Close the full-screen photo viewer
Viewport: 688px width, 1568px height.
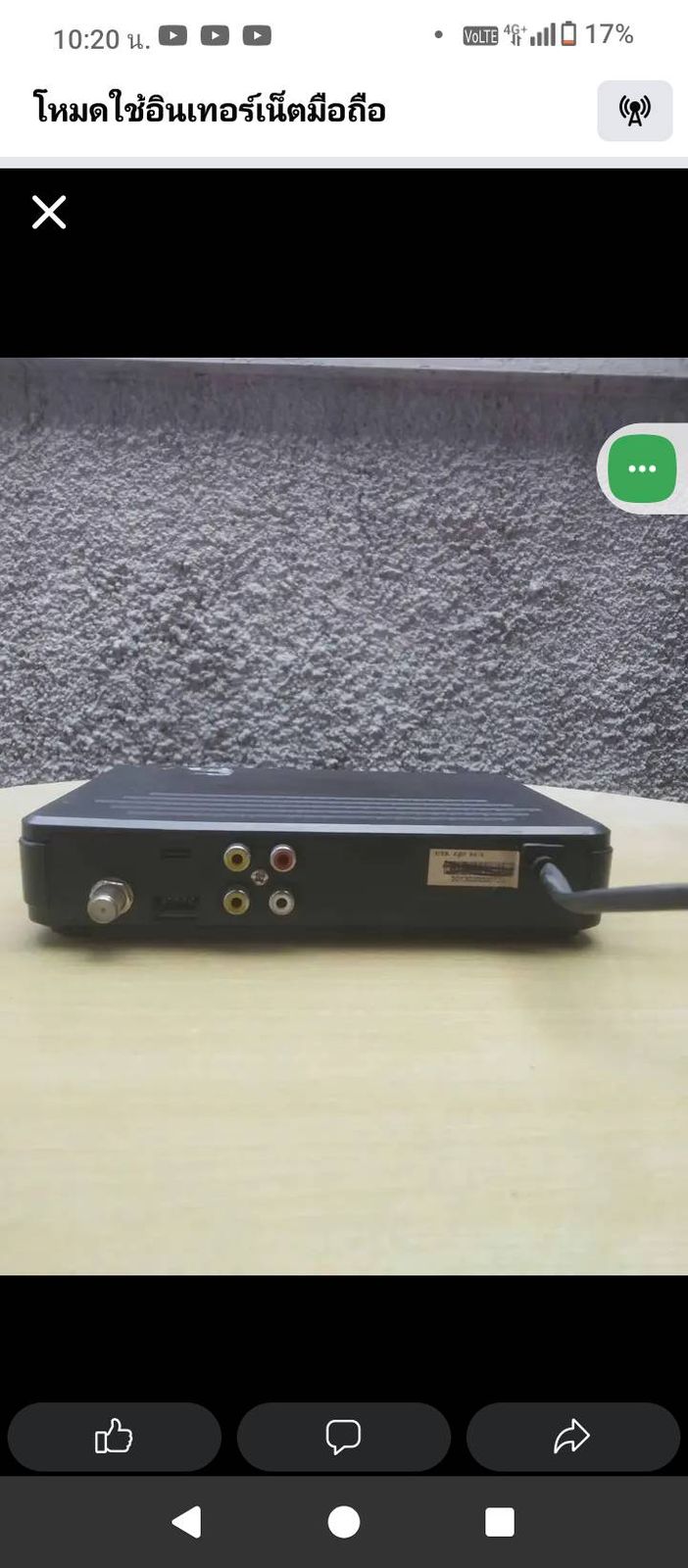click(x=48, y=212)
